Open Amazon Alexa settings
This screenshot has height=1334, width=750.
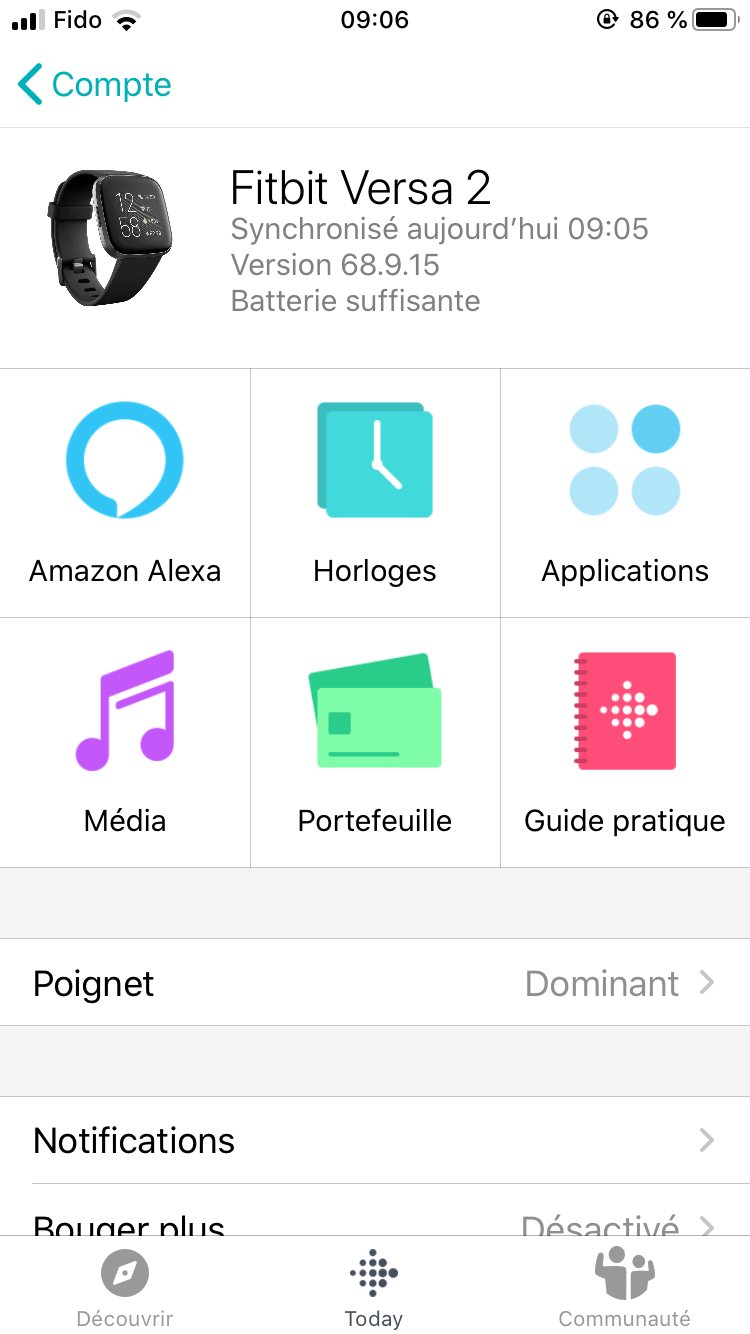(x=125, y=493)
